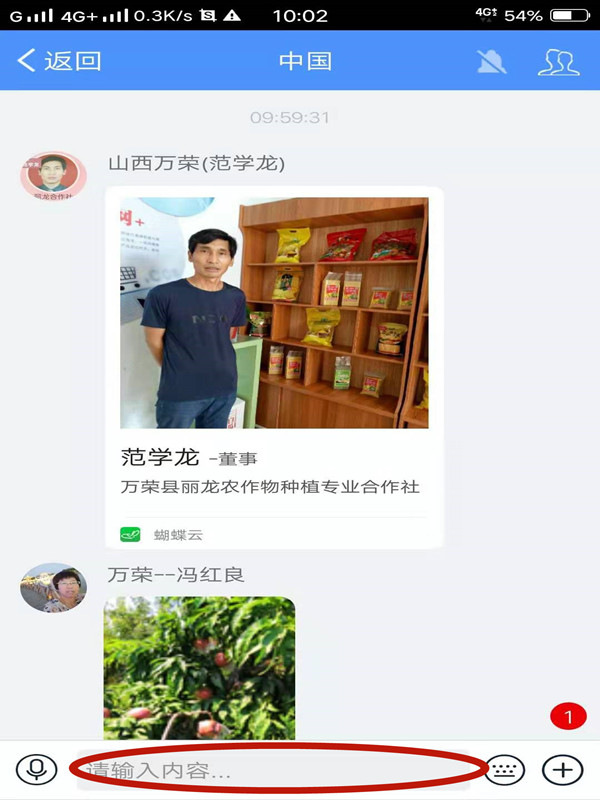
Task: Go back with the 返回 button
Action: (60, 61)
